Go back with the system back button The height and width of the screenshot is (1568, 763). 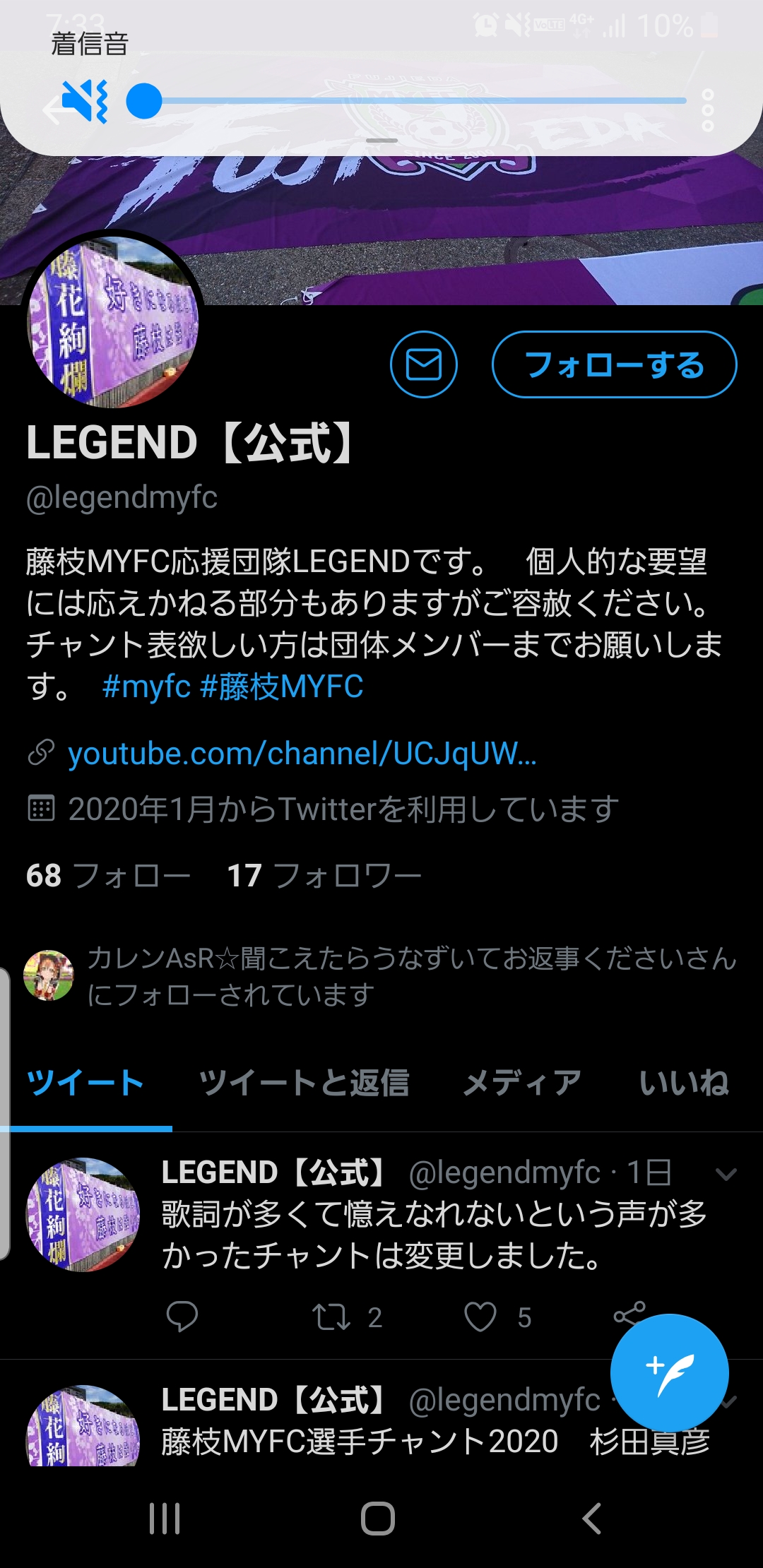pyautogui.click(x=591, y=1518)
